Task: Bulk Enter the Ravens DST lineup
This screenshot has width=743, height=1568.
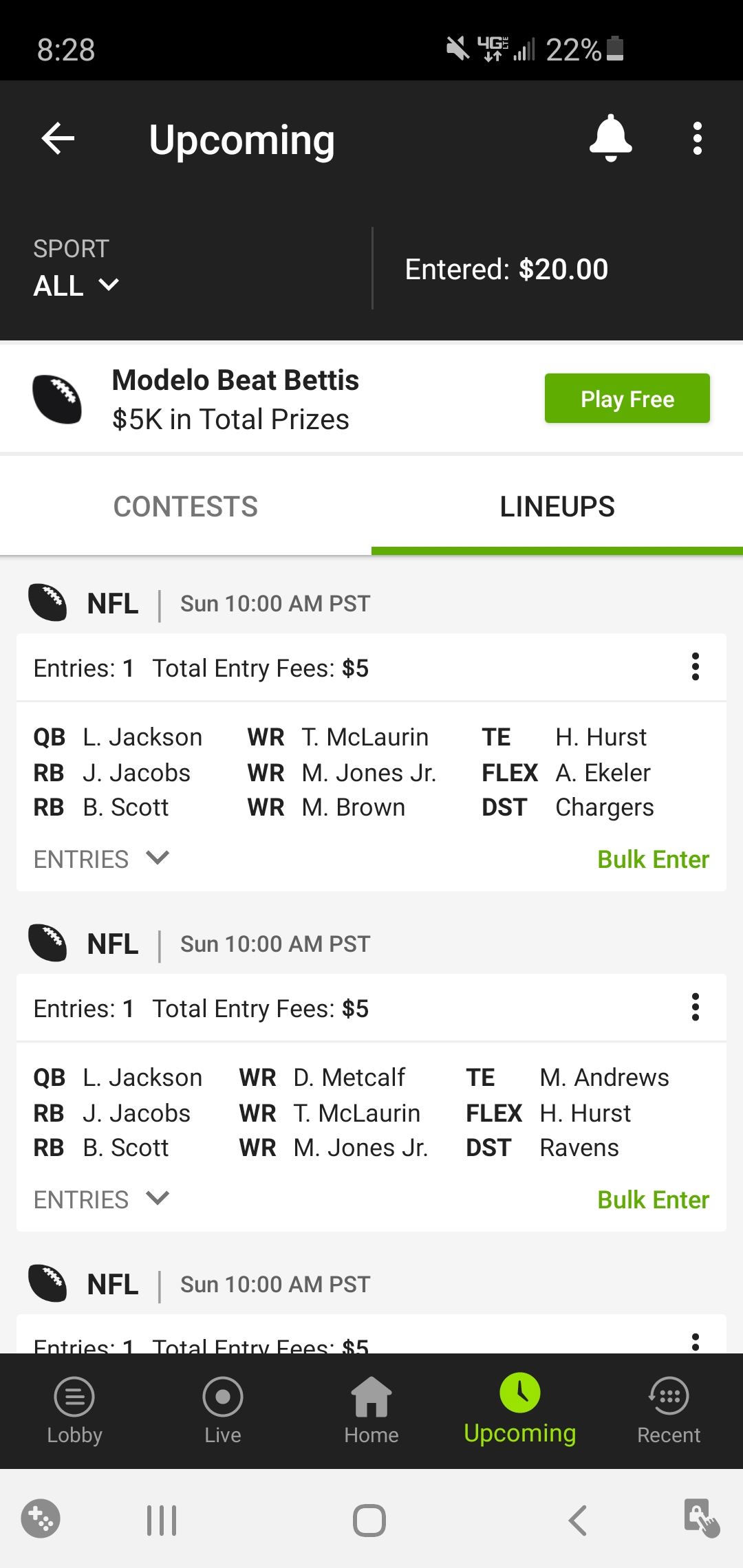Action: tap(653, 1199)
